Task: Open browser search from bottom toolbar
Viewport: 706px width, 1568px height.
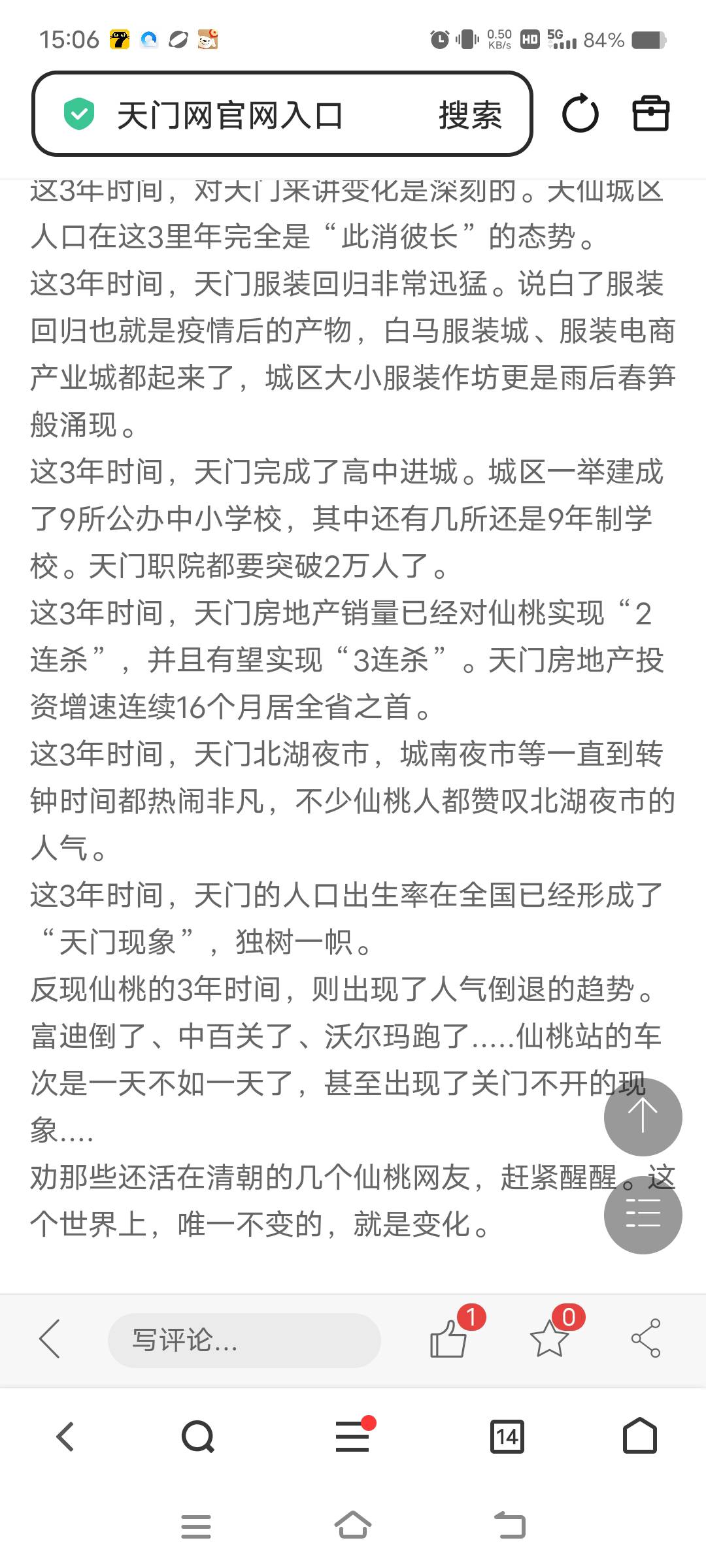Action: pyautogui.click(x=197, y=1437)
